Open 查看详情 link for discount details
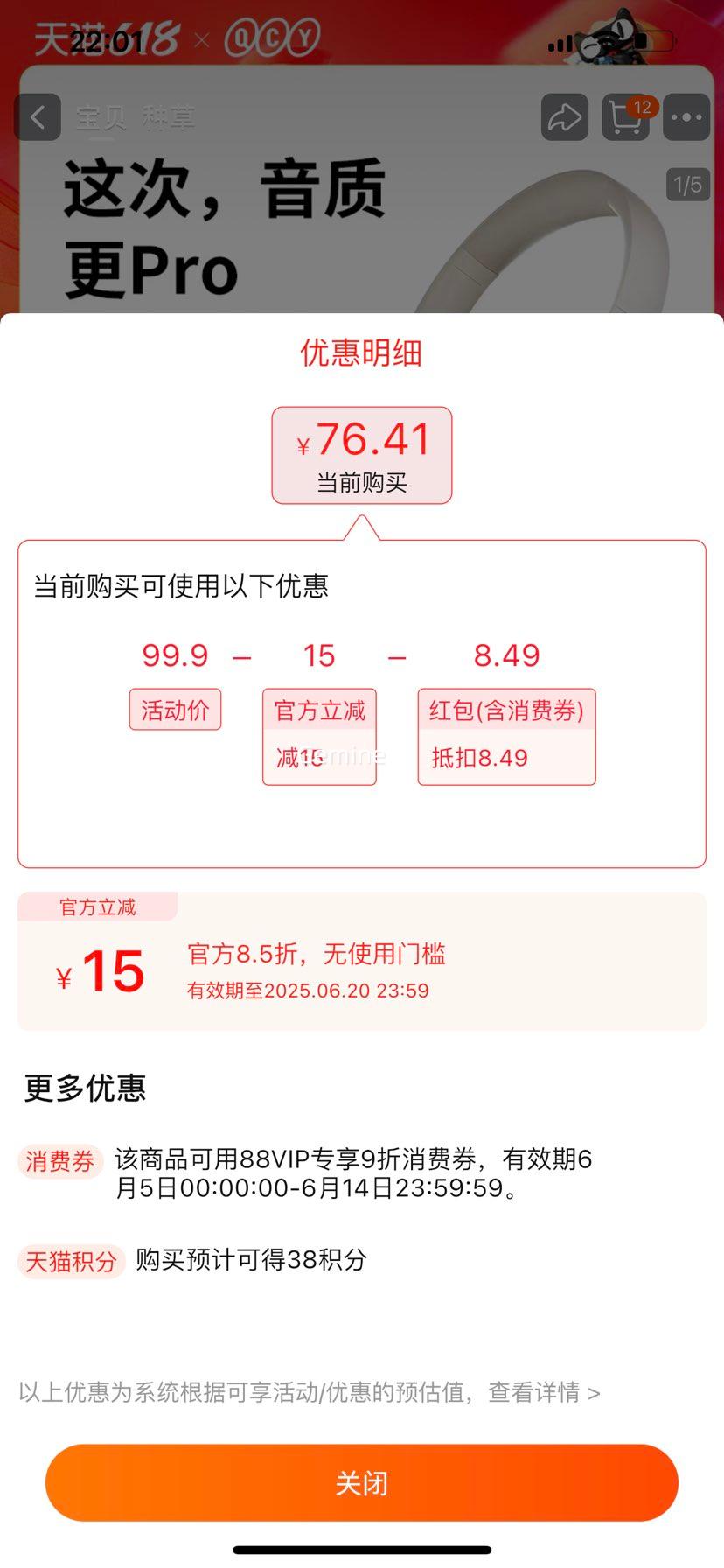The width and height of the screenshot is (724, 1568). pos(544,1392)
